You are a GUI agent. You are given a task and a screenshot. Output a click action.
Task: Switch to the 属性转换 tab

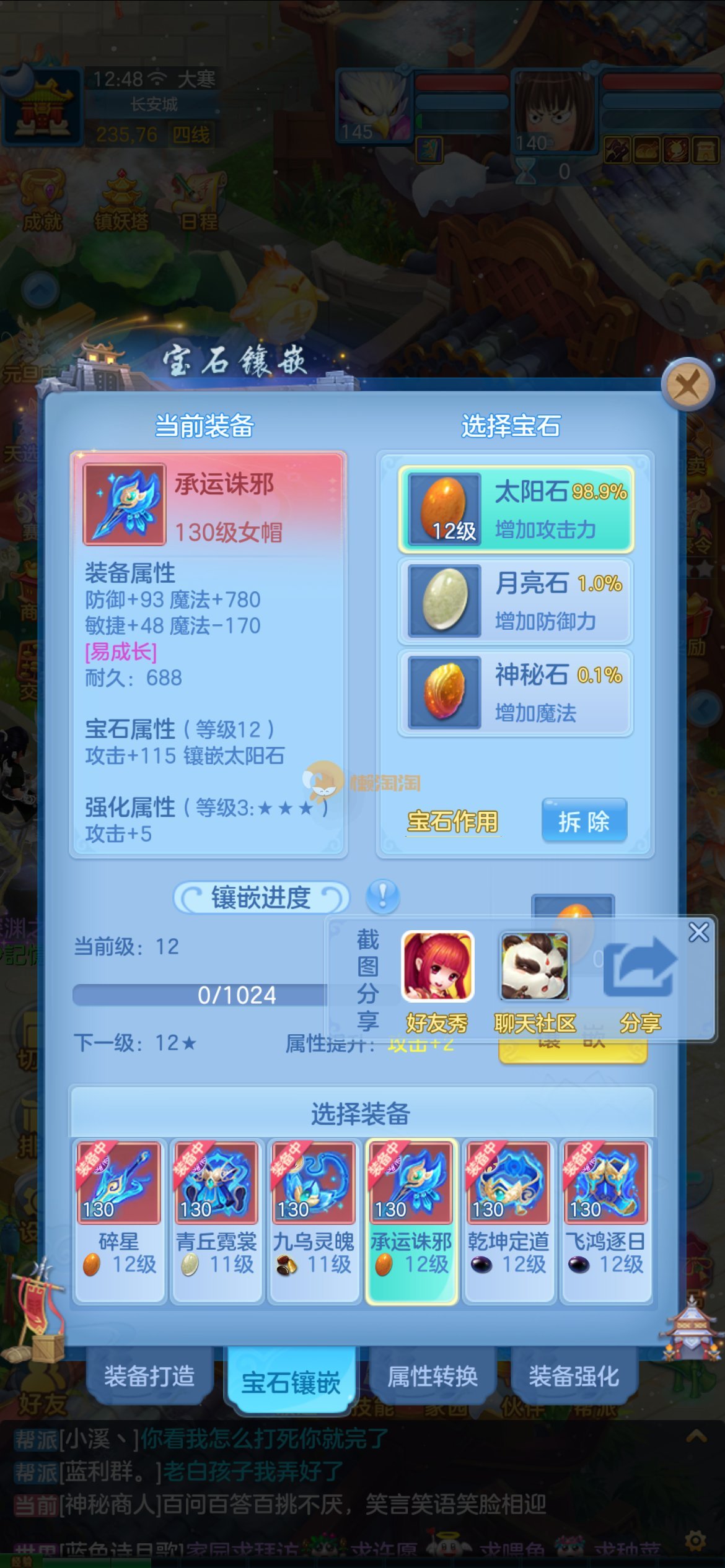pyautogui.click(x=433, y=1376)
